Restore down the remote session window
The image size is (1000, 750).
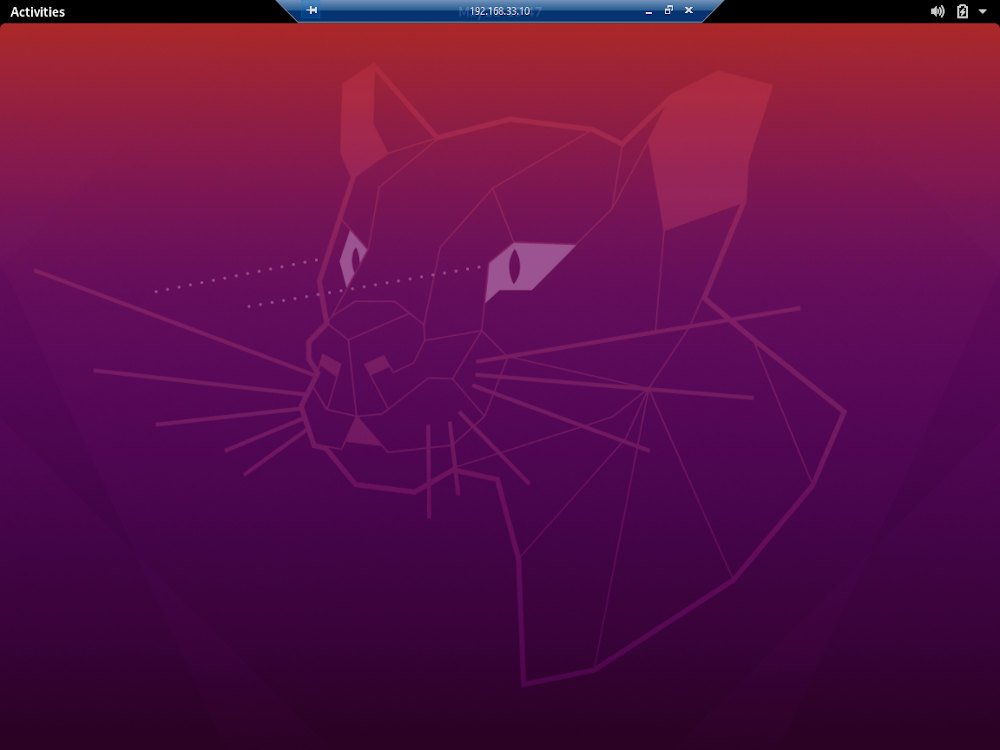[x=668, y=11]
